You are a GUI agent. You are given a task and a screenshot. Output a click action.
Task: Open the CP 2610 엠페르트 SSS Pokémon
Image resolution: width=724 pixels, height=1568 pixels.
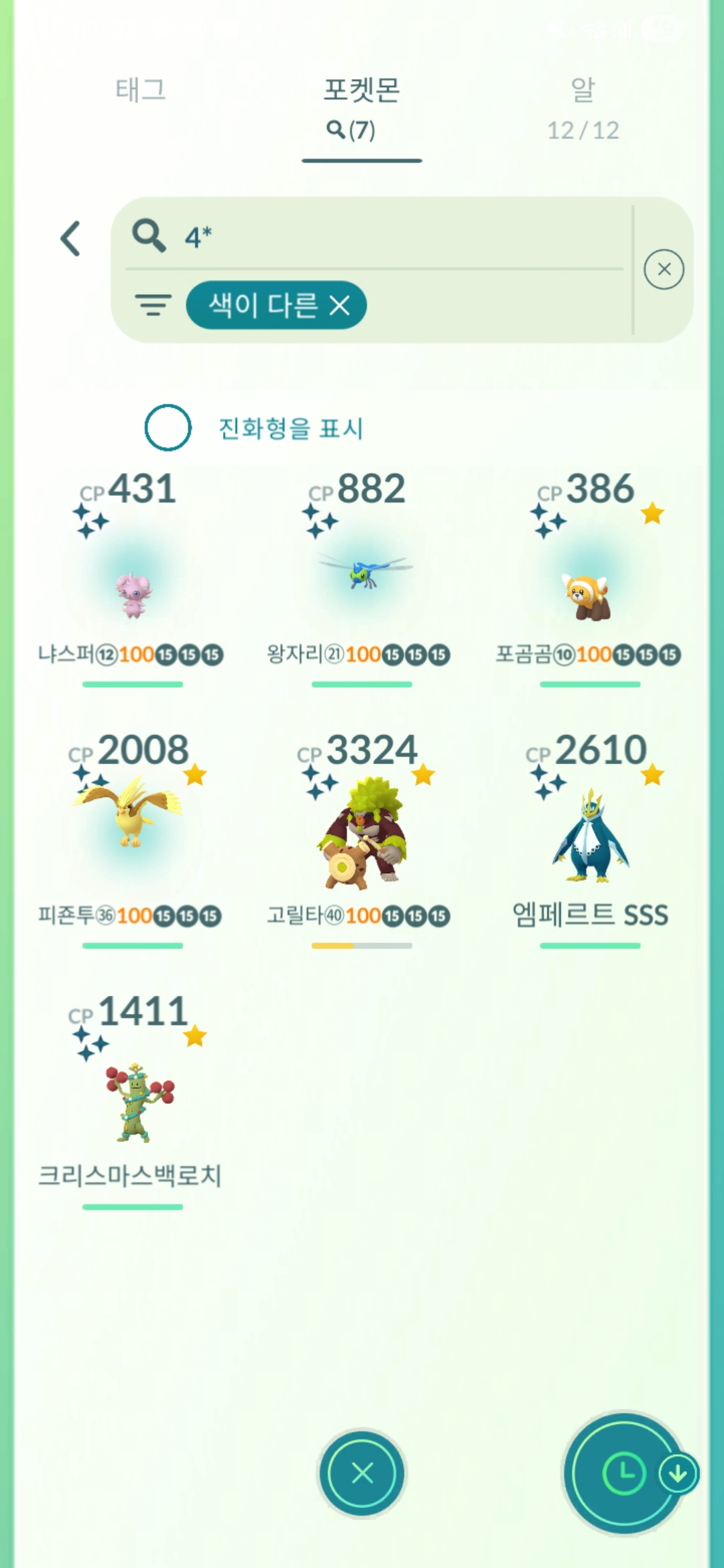[x=589, y=838]
